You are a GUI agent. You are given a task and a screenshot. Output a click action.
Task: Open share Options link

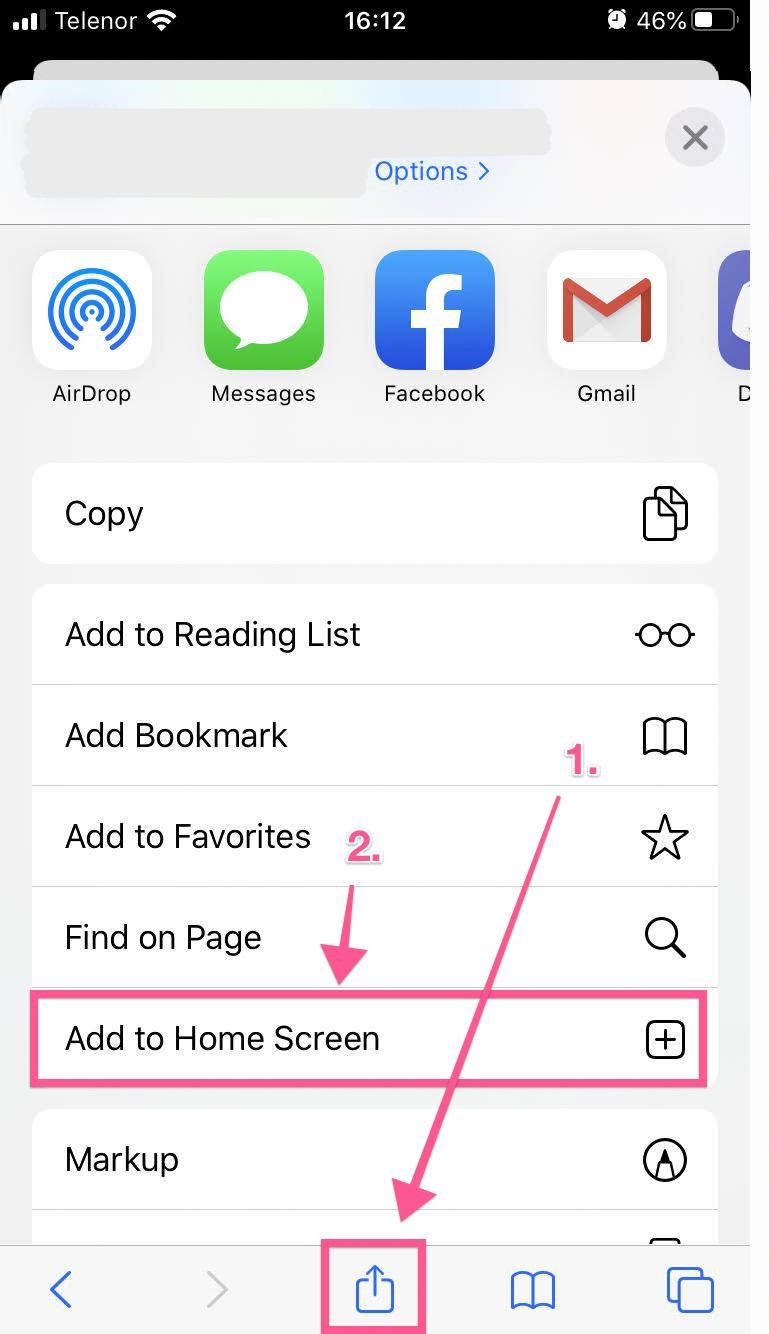pos(431,171)
